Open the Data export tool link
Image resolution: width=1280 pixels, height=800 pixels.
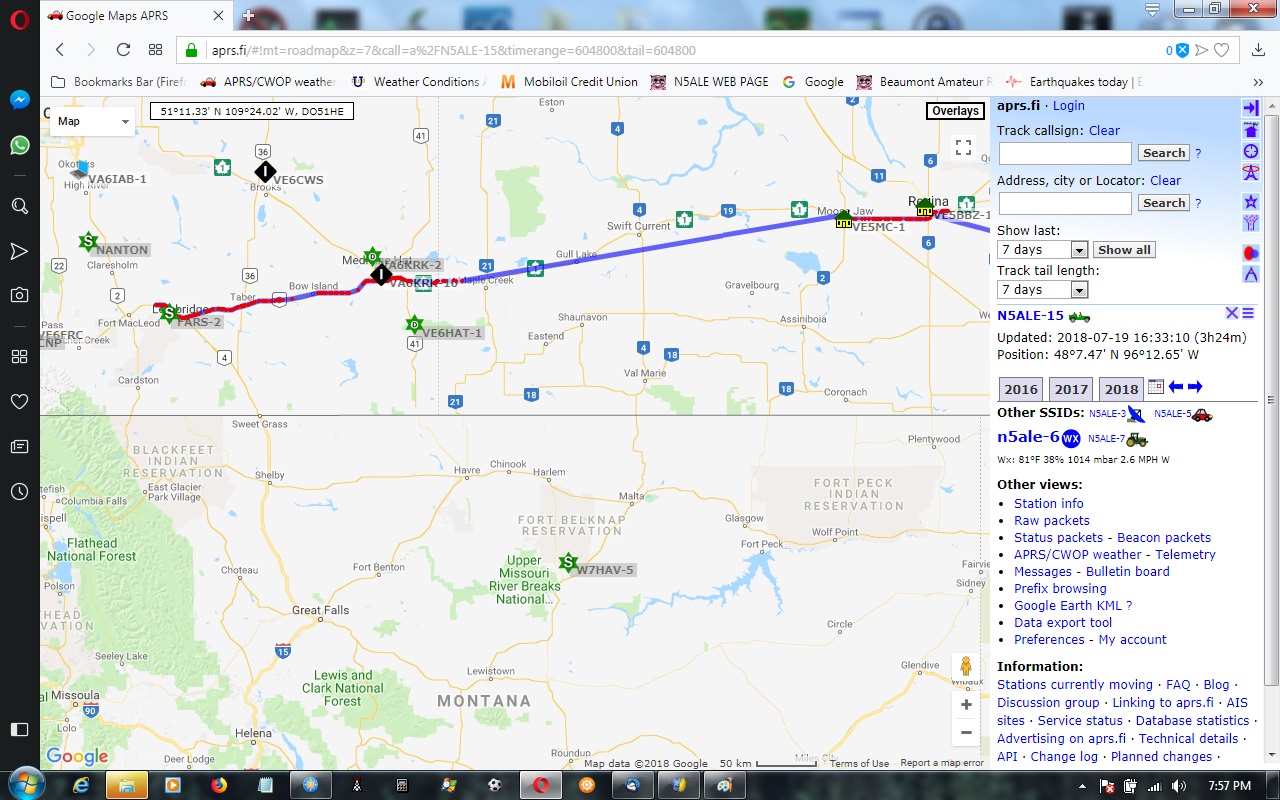1062,622
